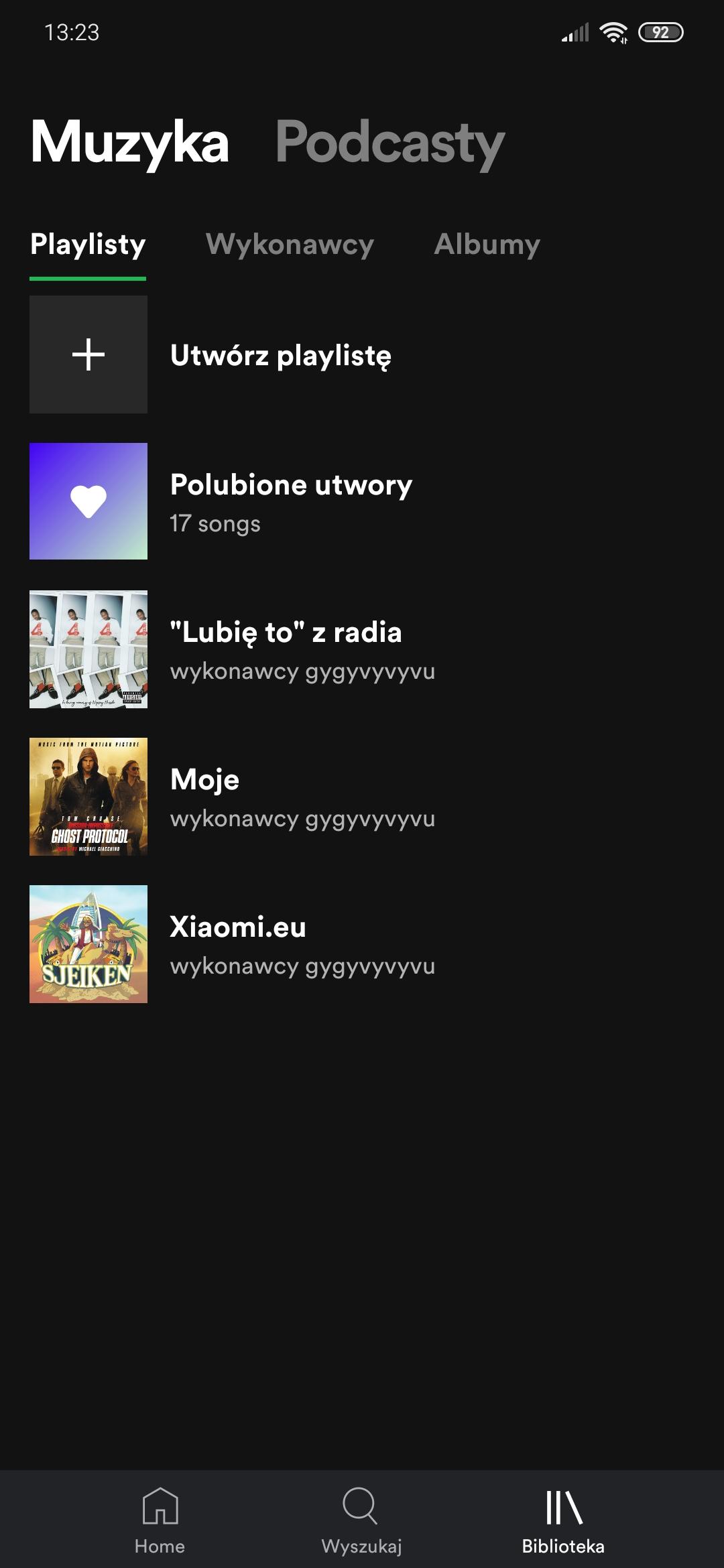
Task: Tap Utwórz playlistę to create playlist
Action: click(280, 355)
